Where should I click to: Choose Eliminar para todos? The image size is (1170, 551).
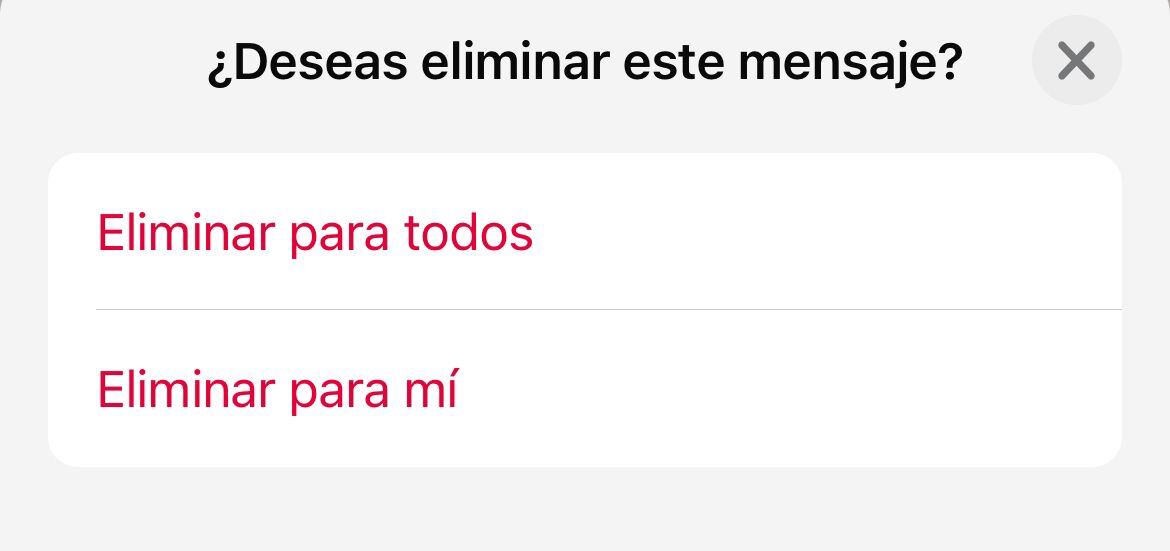click(315, 233)
